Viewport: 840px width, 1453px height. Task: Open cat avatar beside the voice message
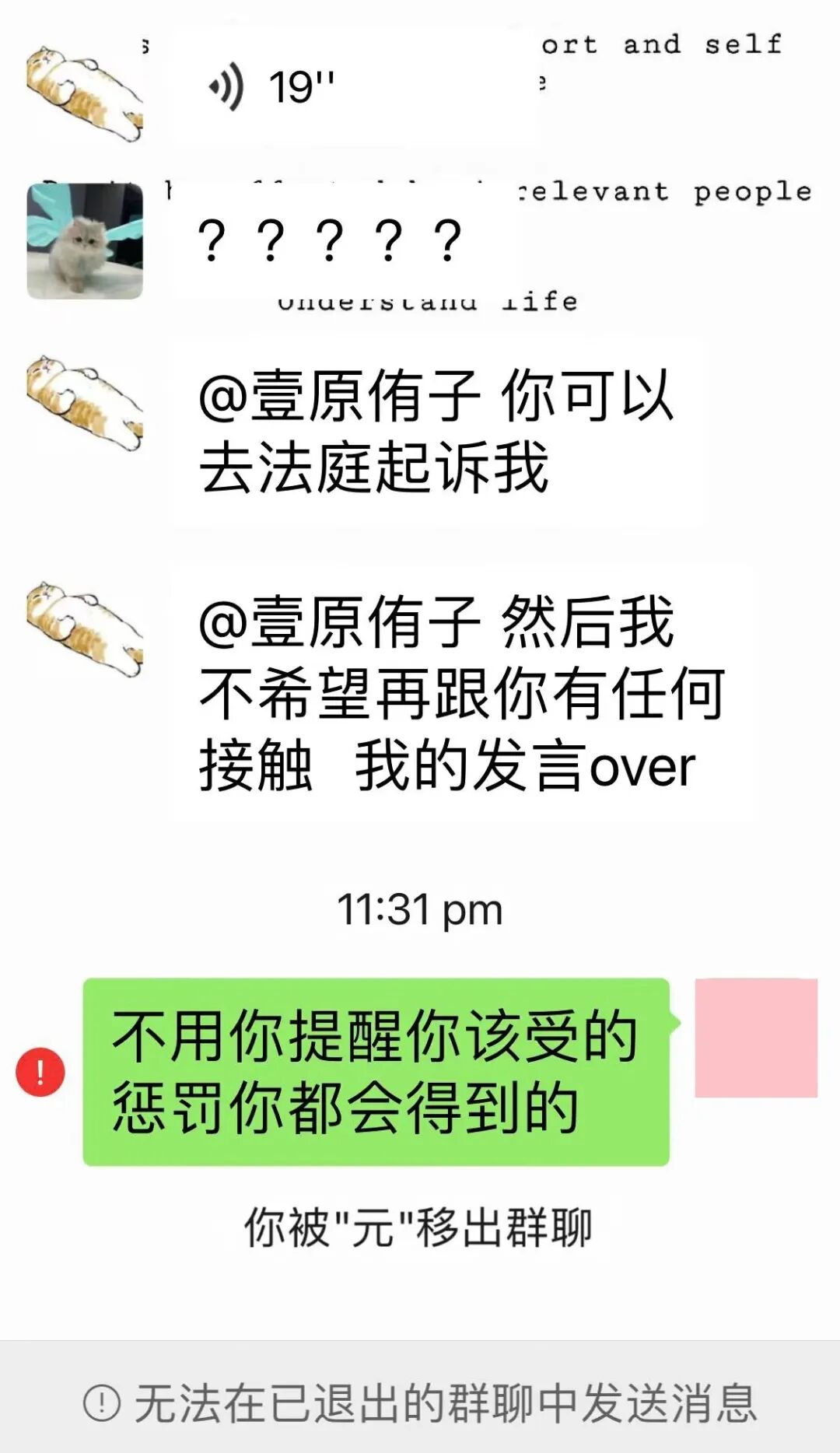(x=85, y=92)
